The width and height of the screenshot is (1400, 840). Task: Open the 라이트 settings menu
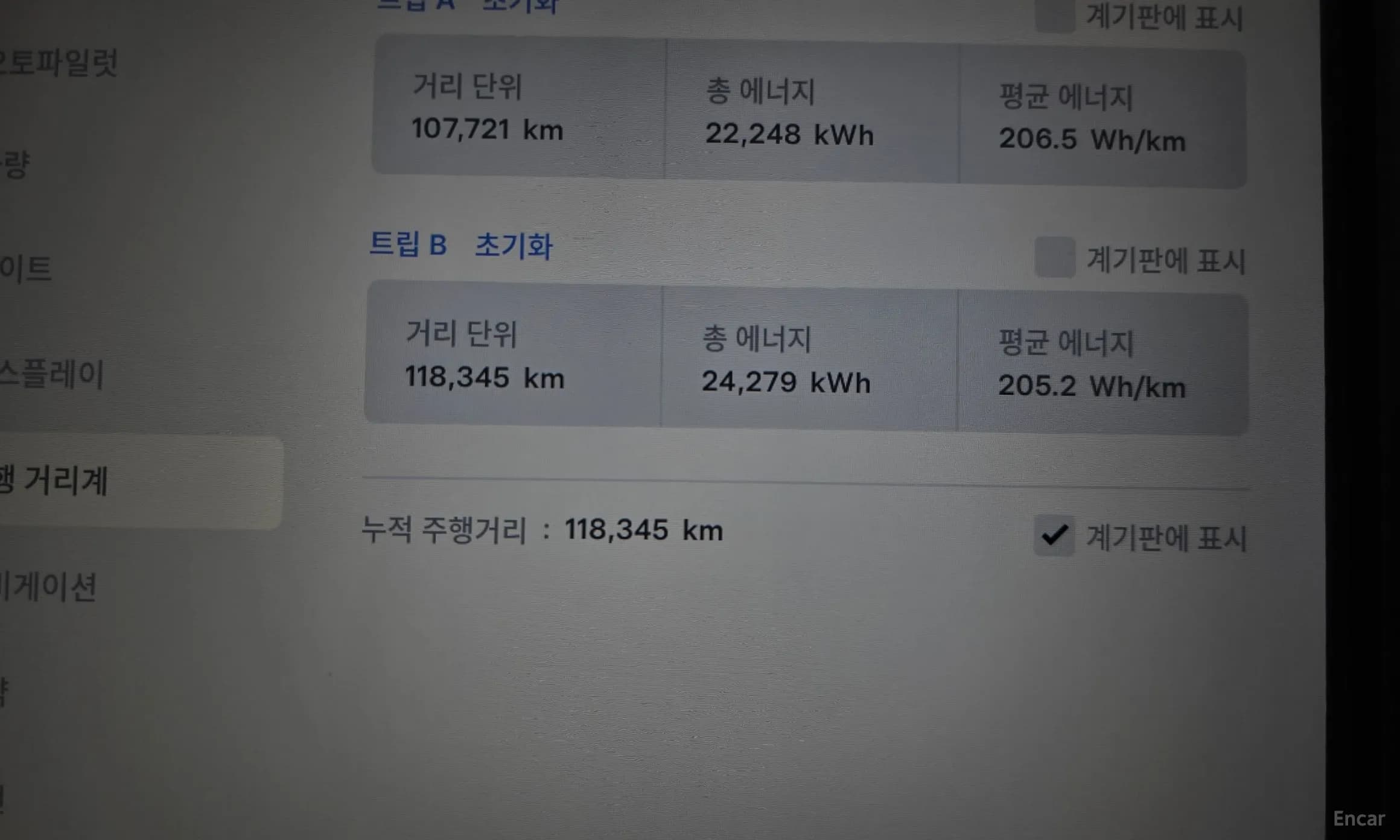pyautogui.click(x=26, y=269)
